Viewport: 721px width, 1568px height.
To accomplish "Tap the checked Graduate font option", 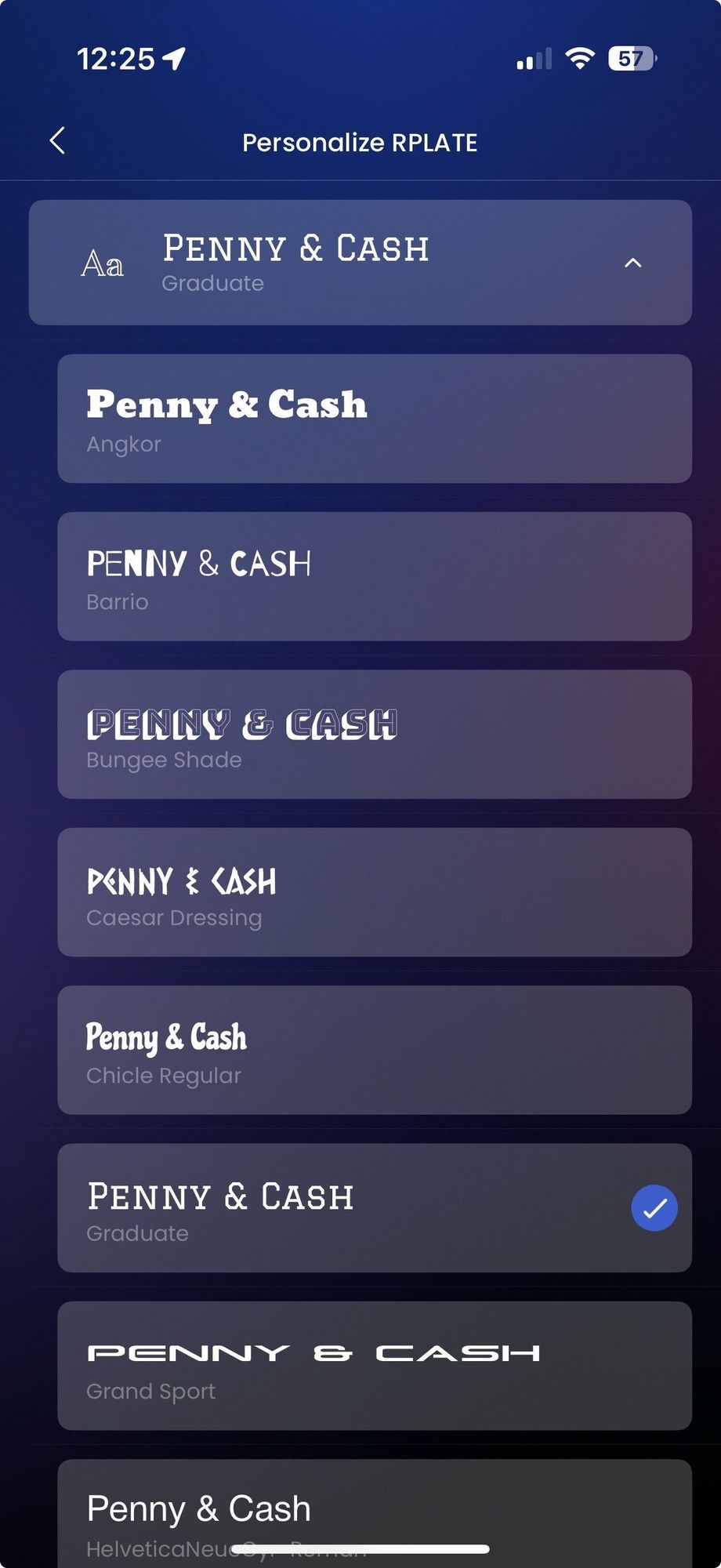I will 374,1208.
